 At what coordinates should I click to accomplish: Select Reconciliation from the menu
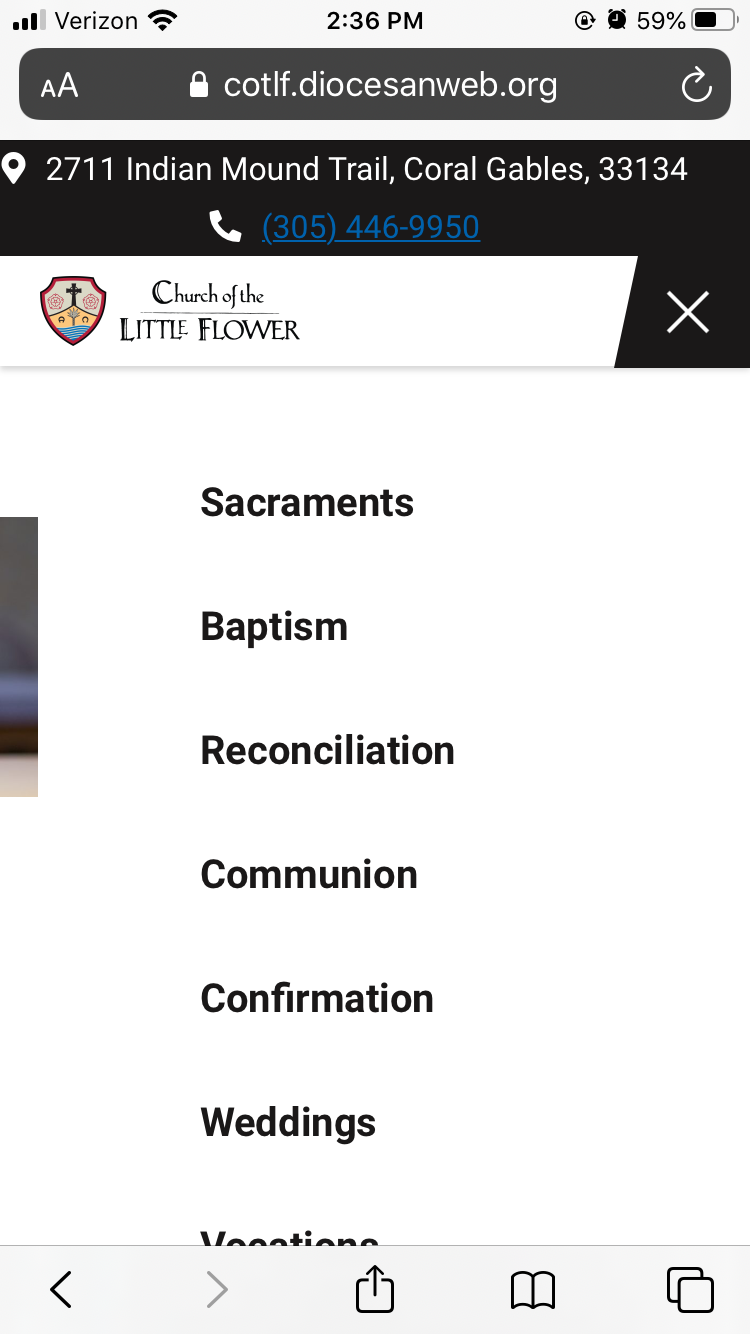tap(327, 751)
